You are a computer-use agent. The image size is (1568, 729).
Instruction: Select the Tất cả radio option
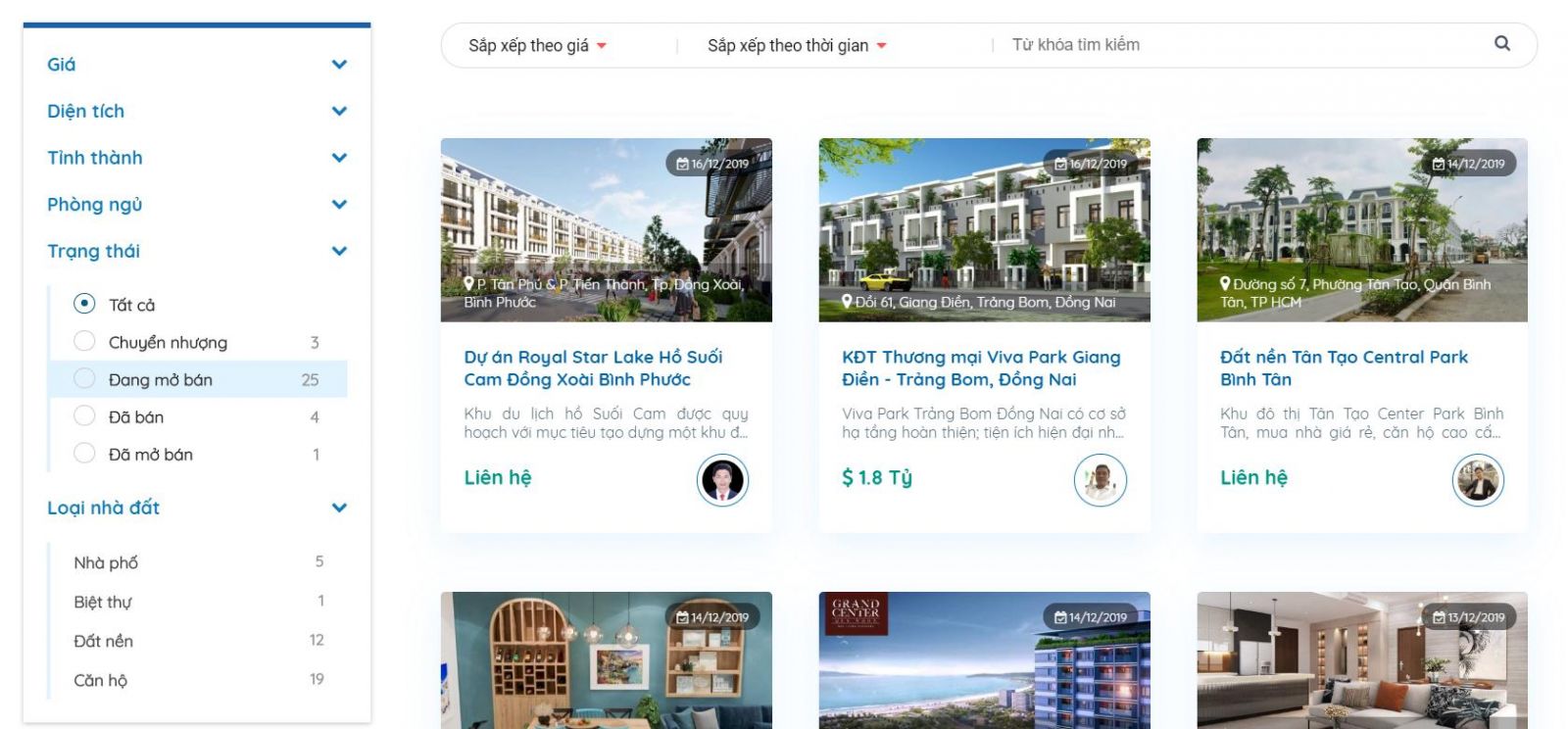pos(85,304)
